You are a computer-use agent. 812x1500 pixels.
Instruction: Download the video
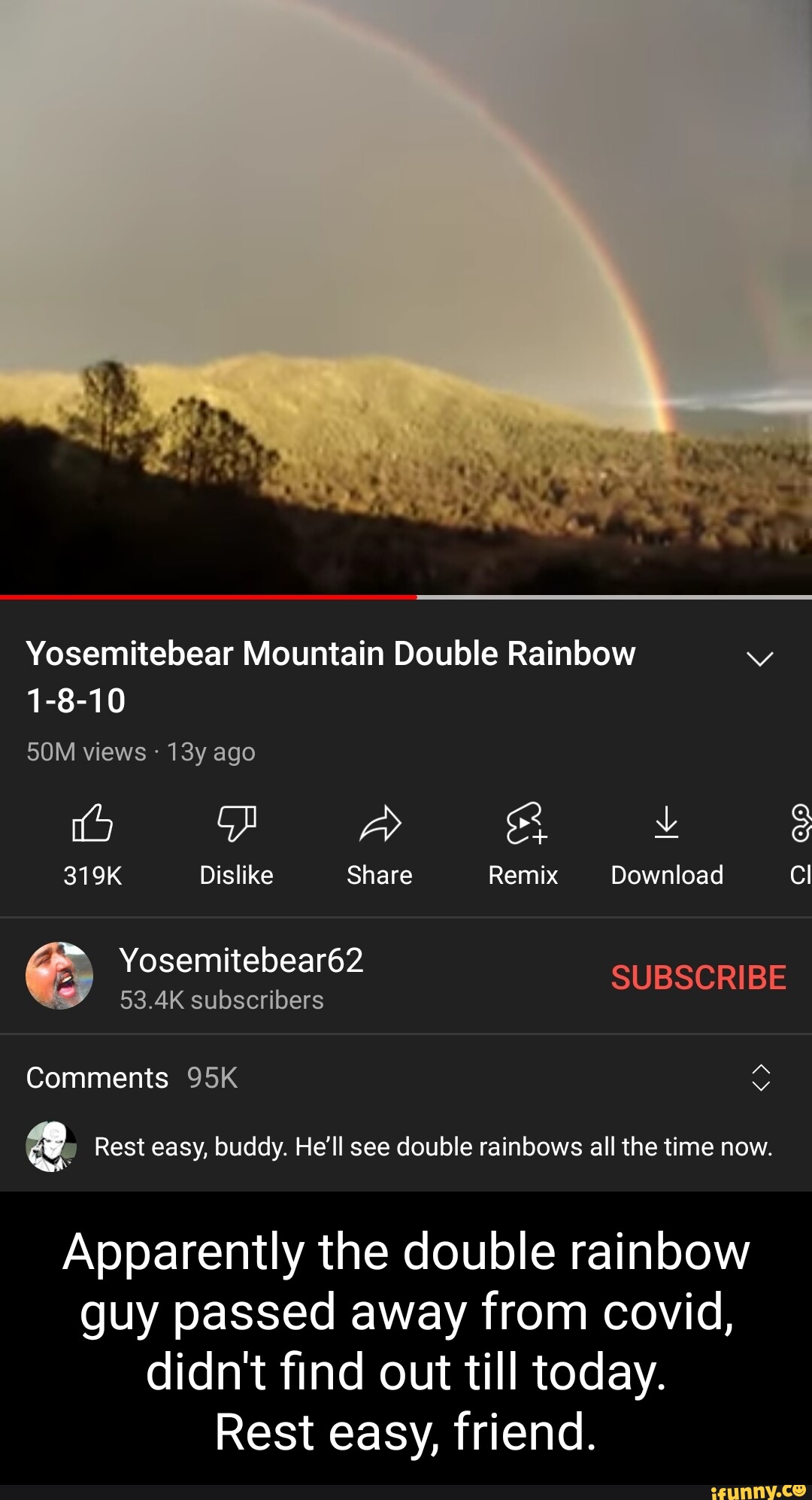click(667, 825)
